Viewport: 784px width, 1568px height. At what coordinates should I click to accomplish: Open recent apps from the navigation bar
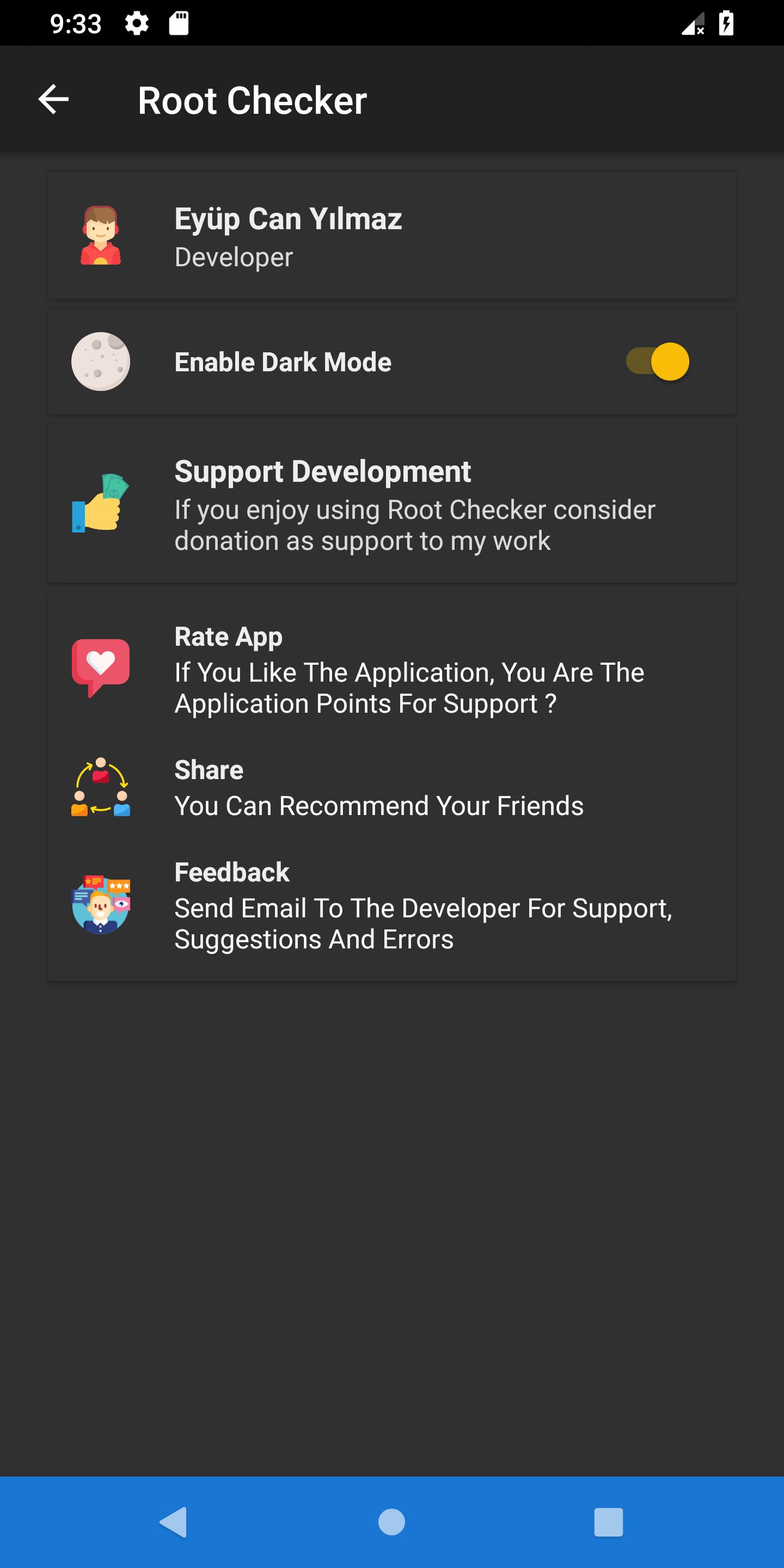(x=609, y=1522)
